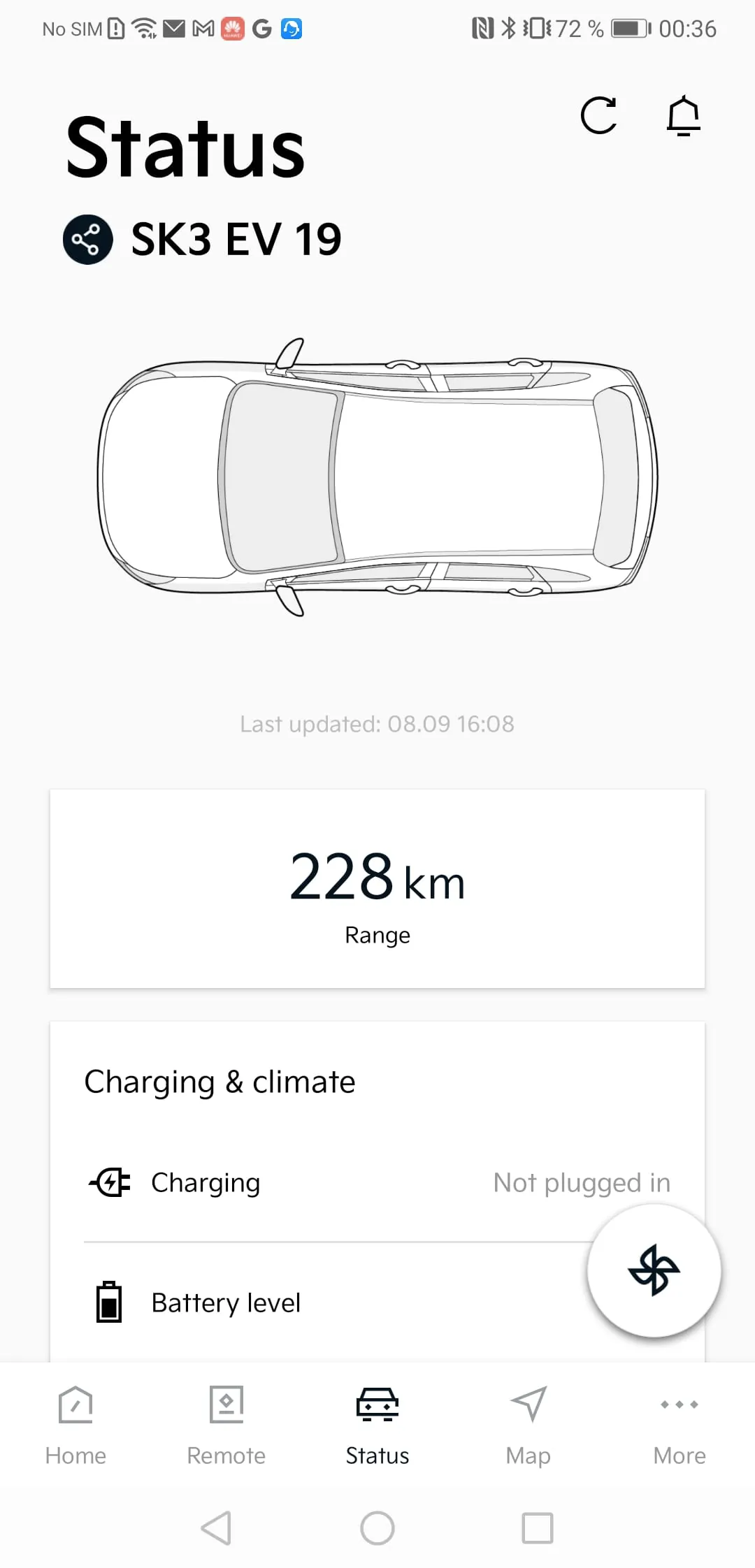Tap the share icon beside SK3 EV 19

[x=87, y=239]
